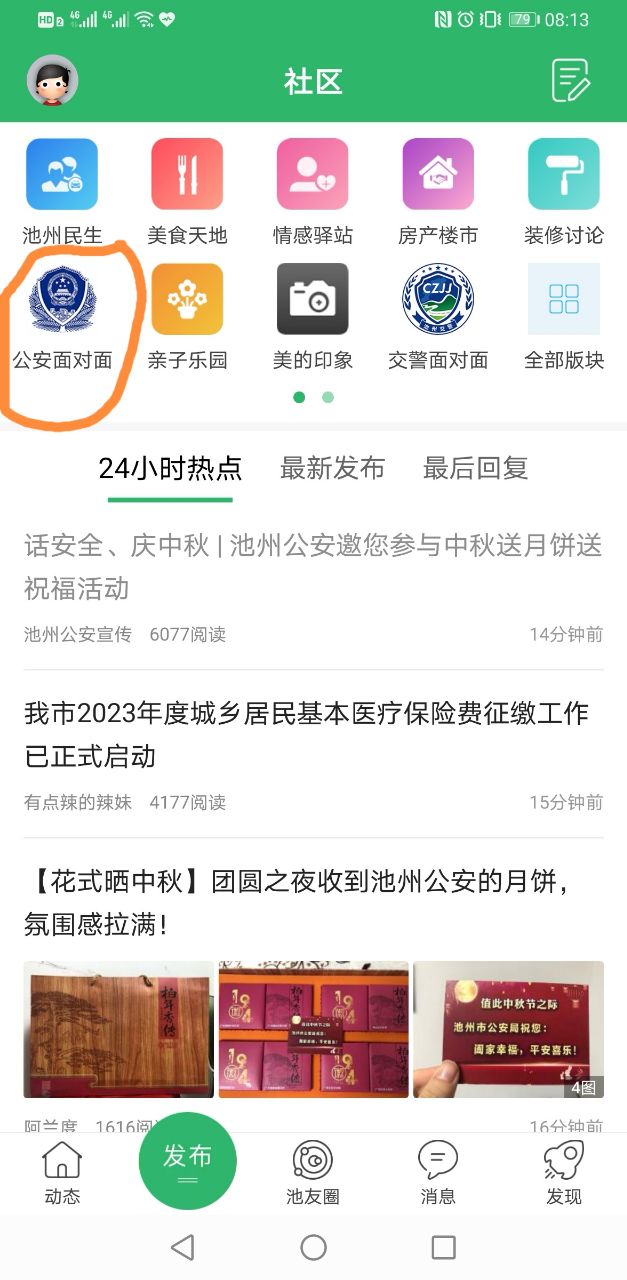Viewport: 627px width, 1280px height.
Task: Open 消息 messages tab
Action: pos(438,1174)
